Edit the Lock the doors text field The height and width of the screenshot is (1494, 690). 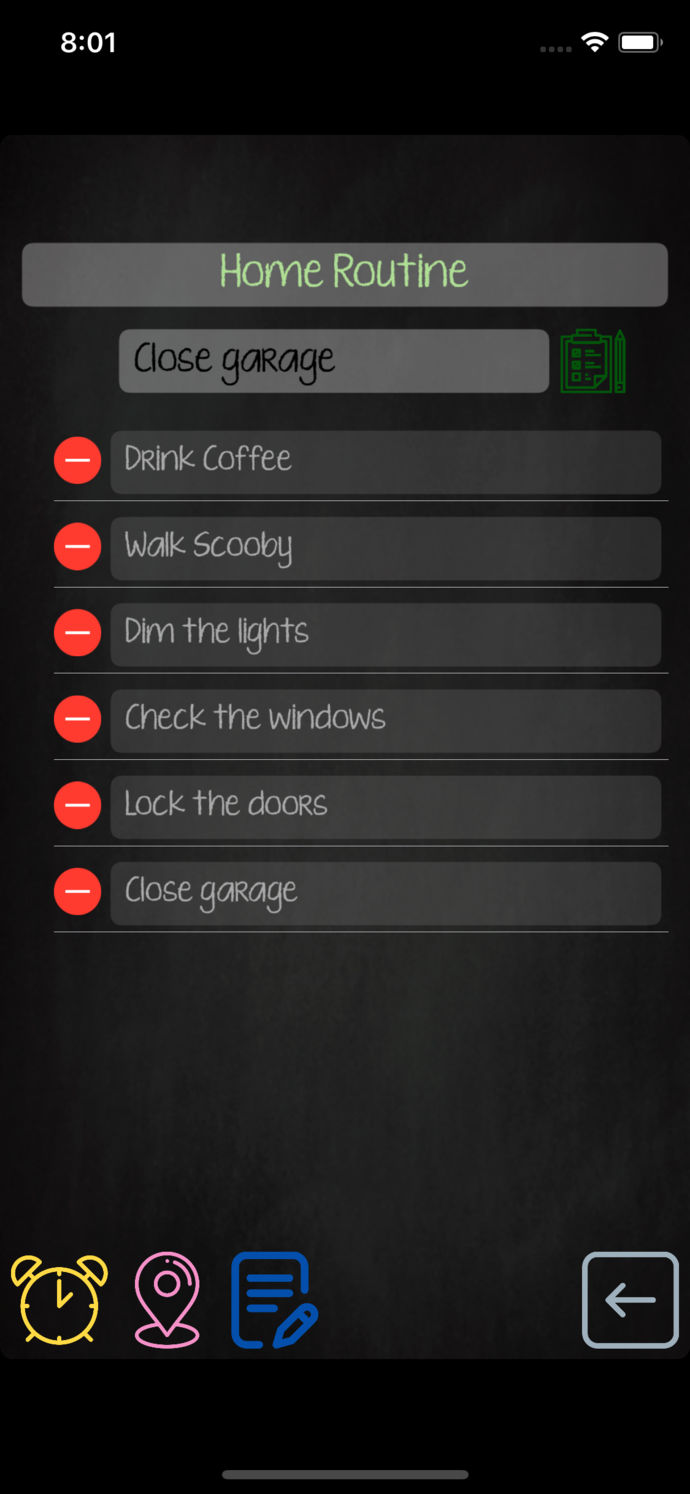[385, 806]
